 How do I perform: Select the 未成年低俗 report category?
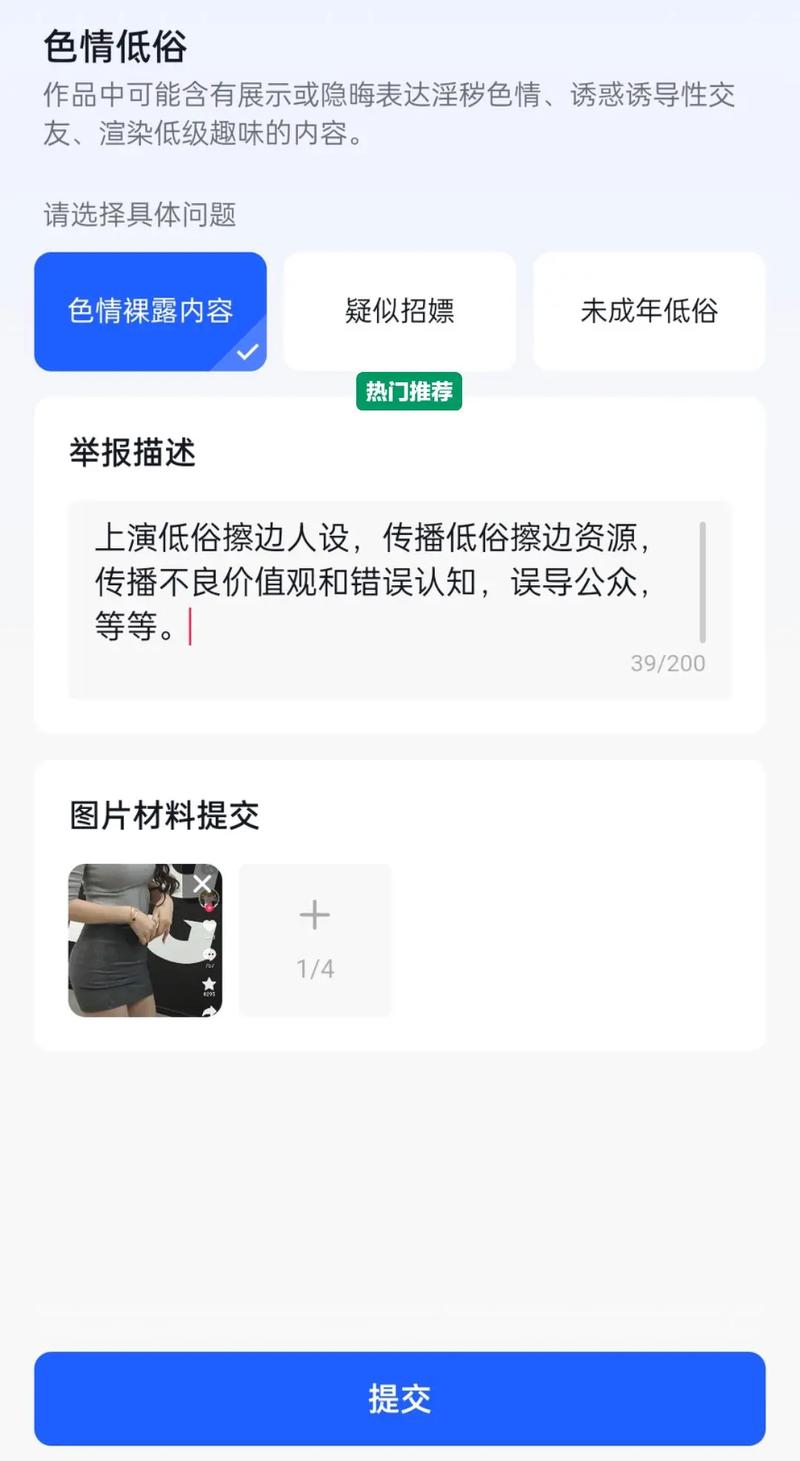(x=648, y=311)
